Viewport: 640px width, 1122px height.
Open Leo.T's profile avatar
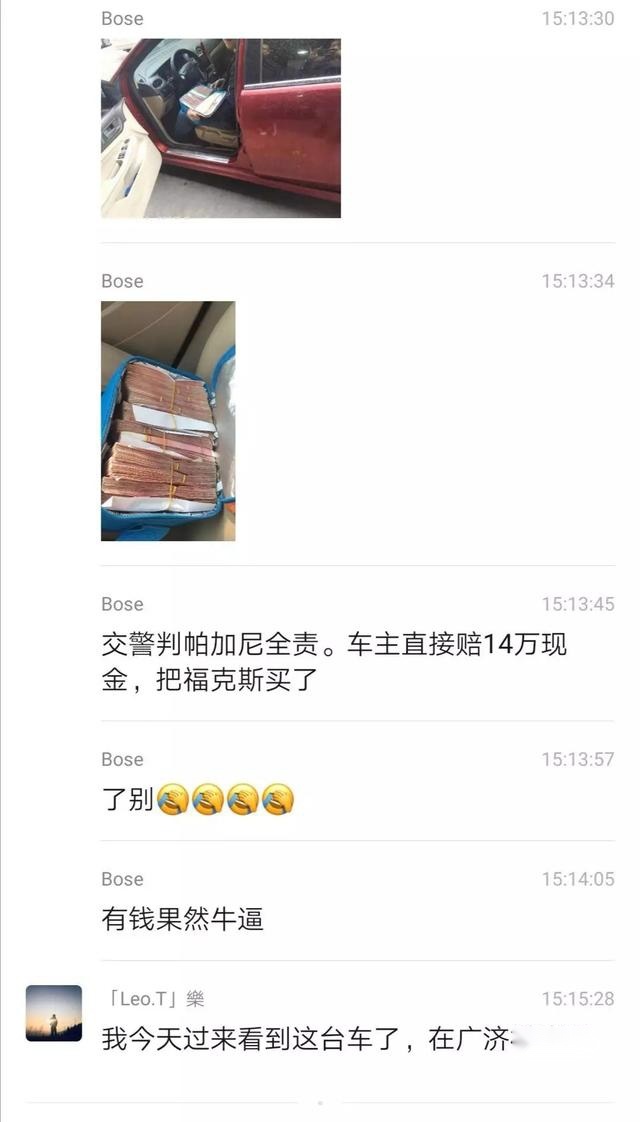click(54, 1013)
